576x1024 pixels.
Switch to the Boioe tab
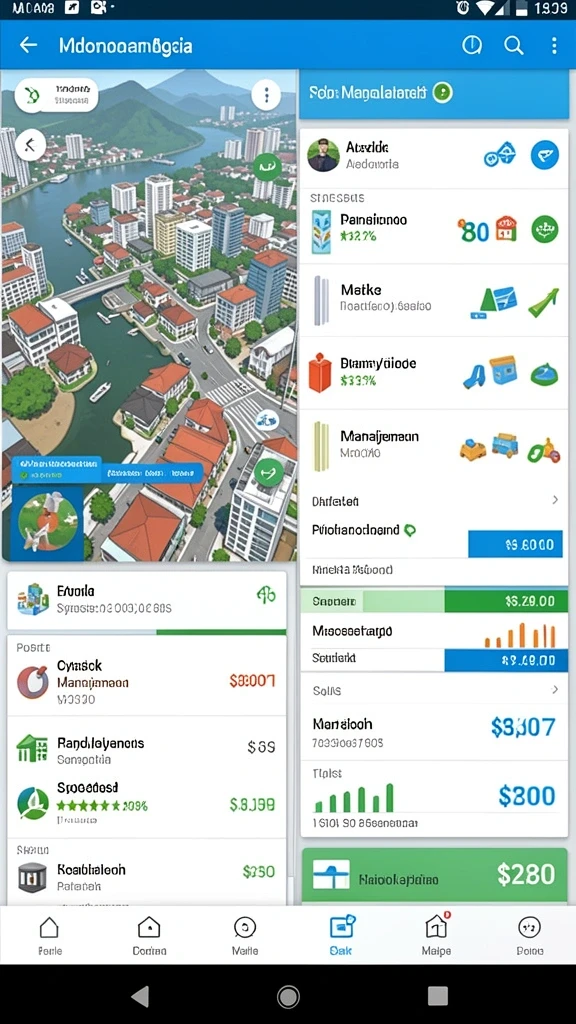coord(530,935)
